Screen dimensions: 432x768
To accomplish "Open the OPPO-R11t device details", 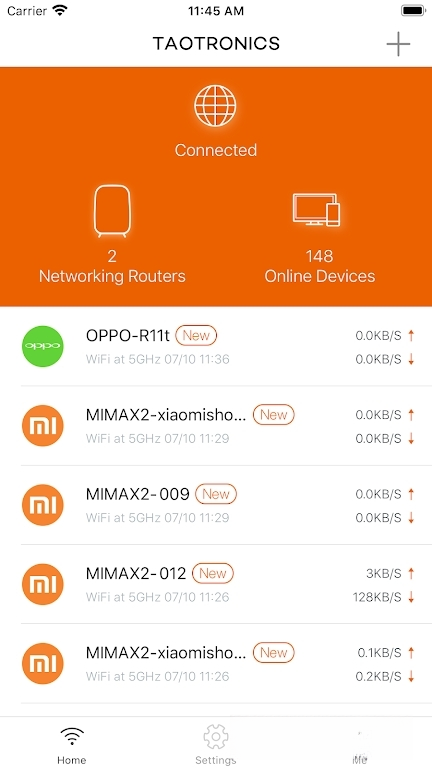I will click(x=216, y=346).
